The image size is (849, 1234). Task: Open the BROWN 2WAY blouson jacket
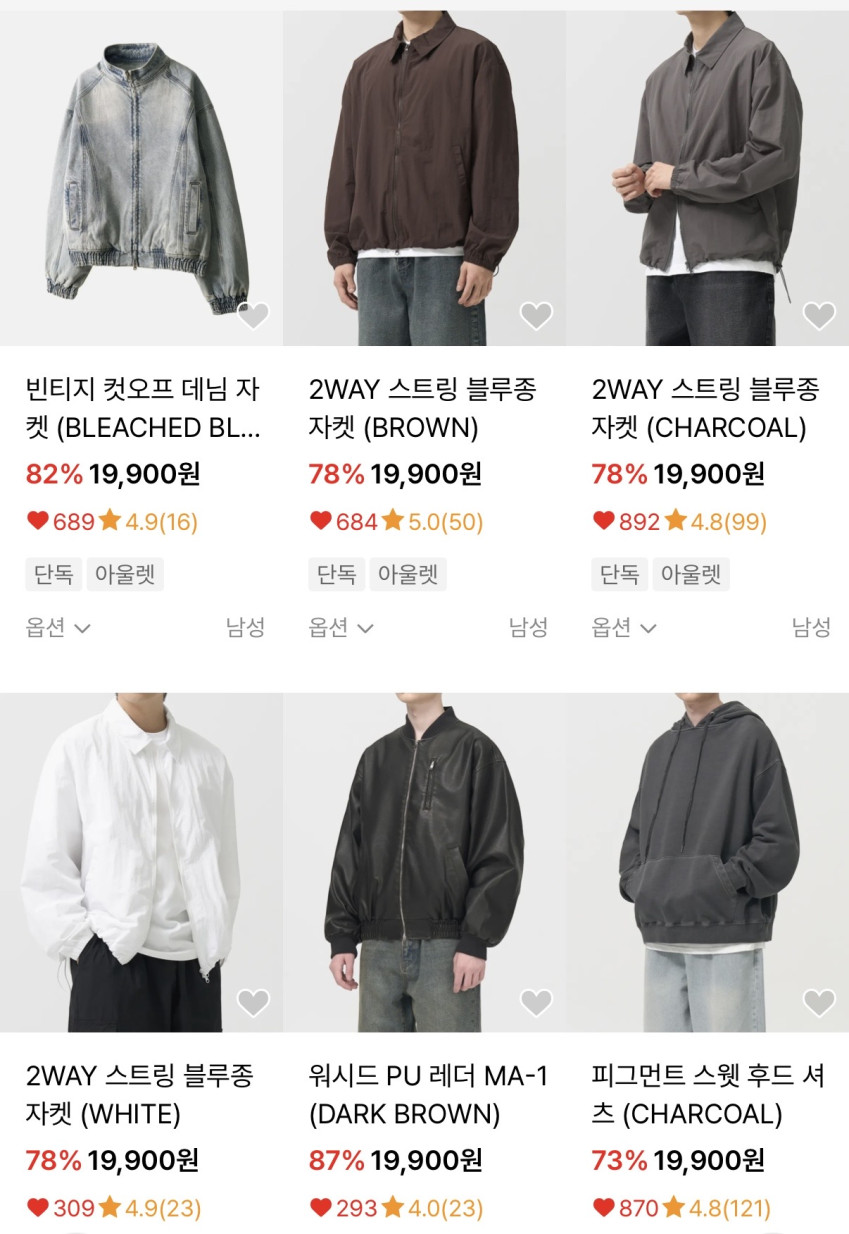click(x=424, y=180)
